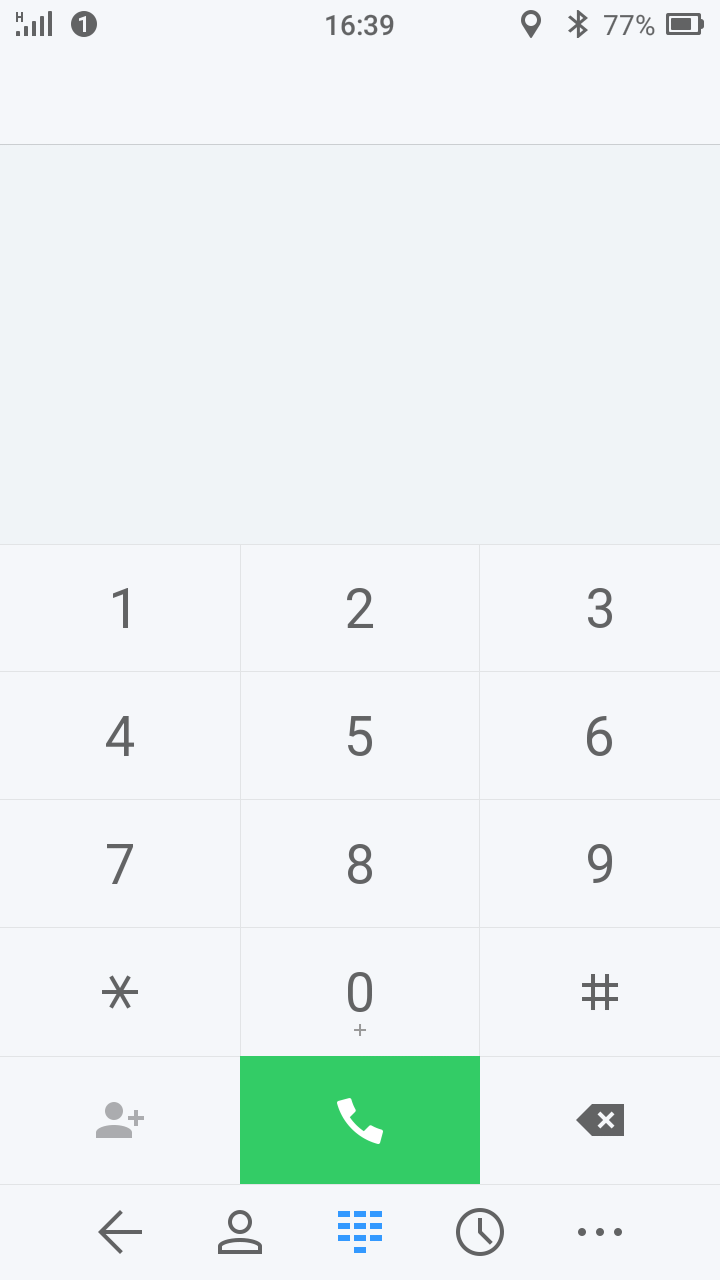The height and width of the screenshot is (1280, 720).
Task: View recent call history
Action: [480, 1232]
